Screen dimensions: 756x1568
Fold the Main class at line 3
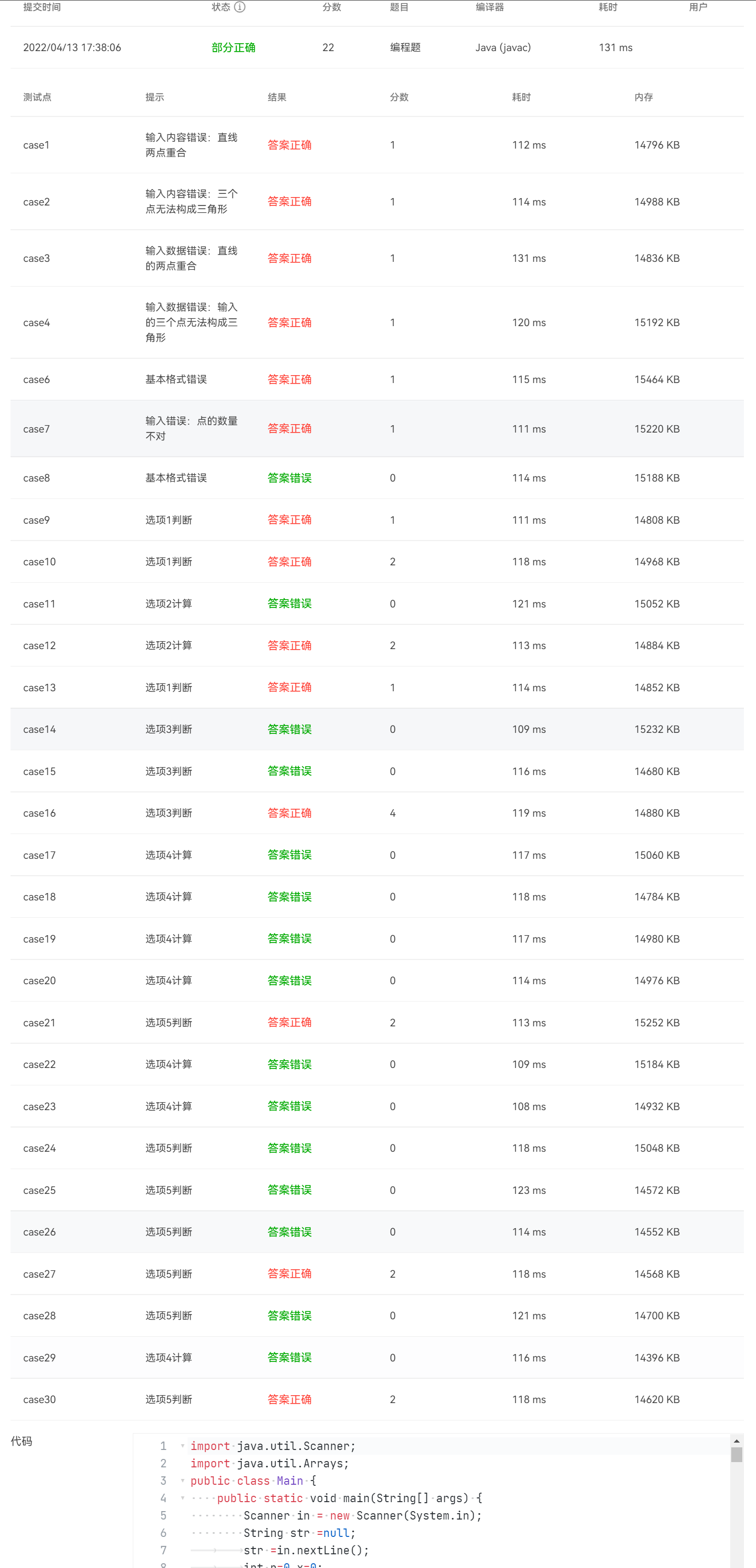(183, 1481)
